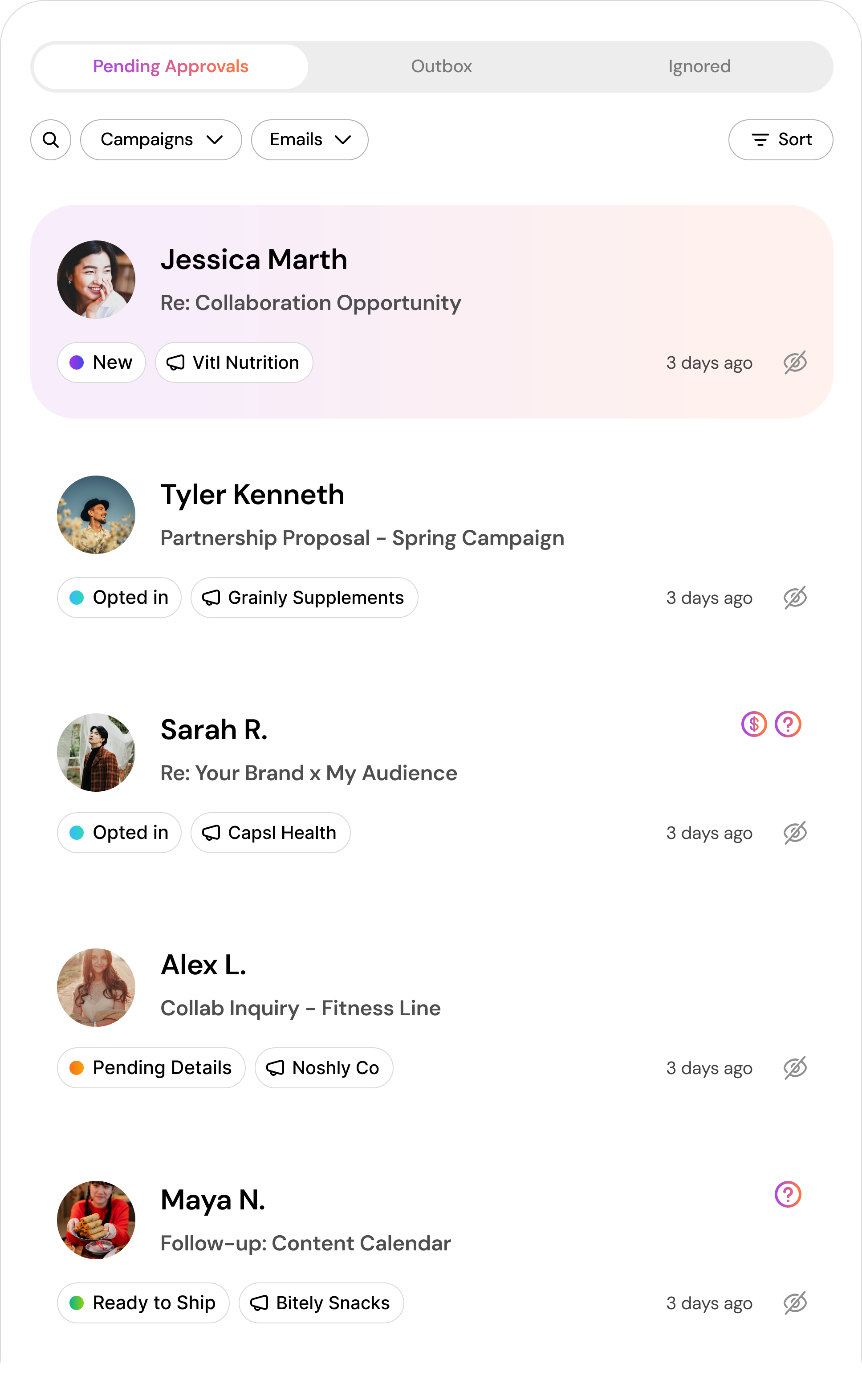This screenshot has height=1400, width=862.
Task: Click the megaphone icon in Capsl Health chip
Action: tap(213, 833)
